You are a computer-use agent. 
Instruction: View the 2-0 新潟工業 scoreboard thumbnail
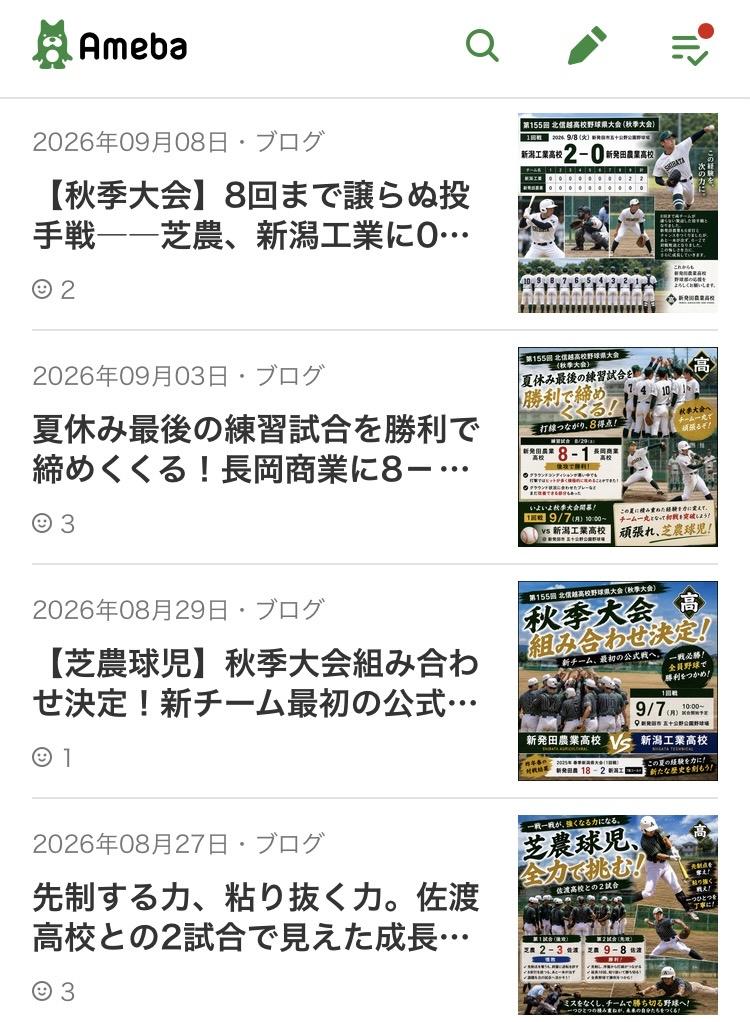tap(618, 213)
